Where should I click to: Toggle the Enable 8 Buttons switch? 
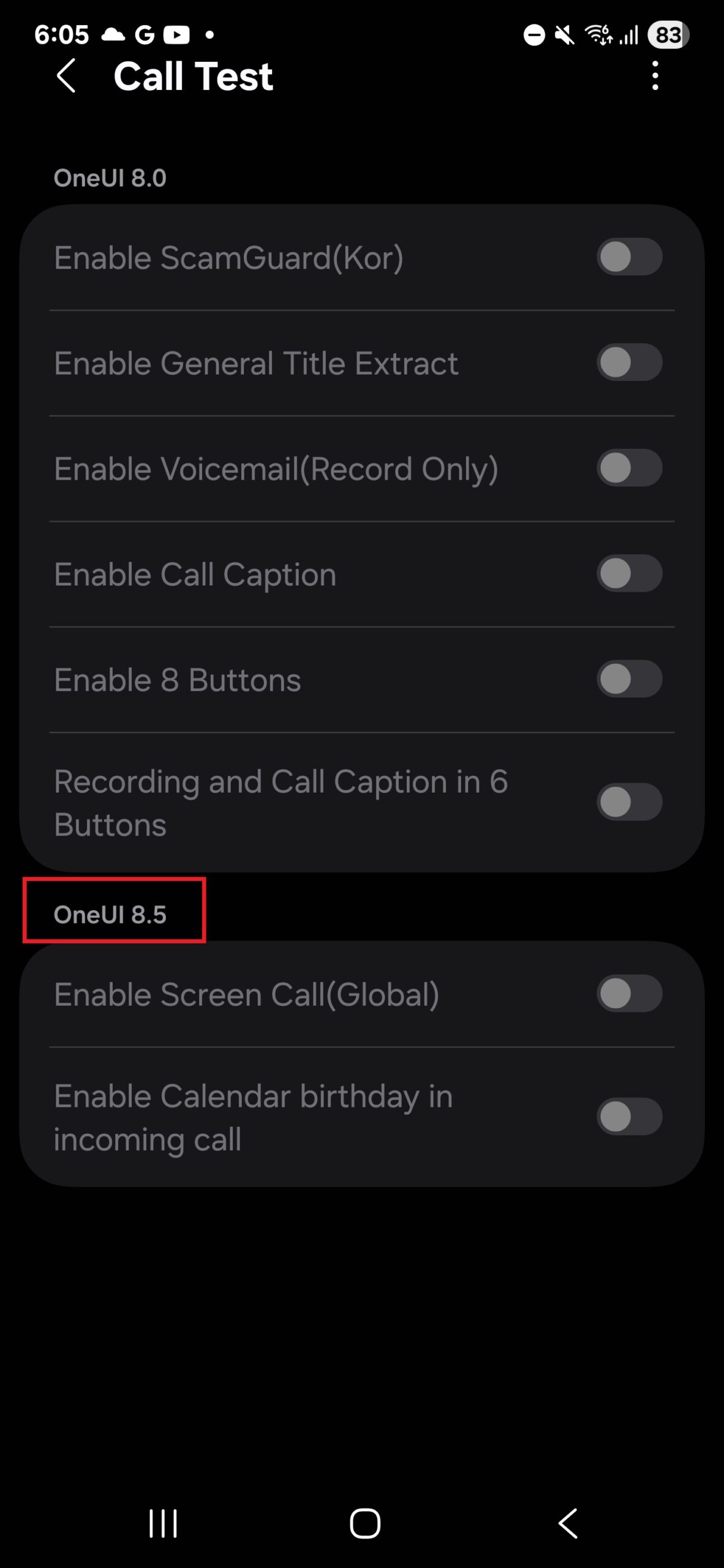click(629, 679)
